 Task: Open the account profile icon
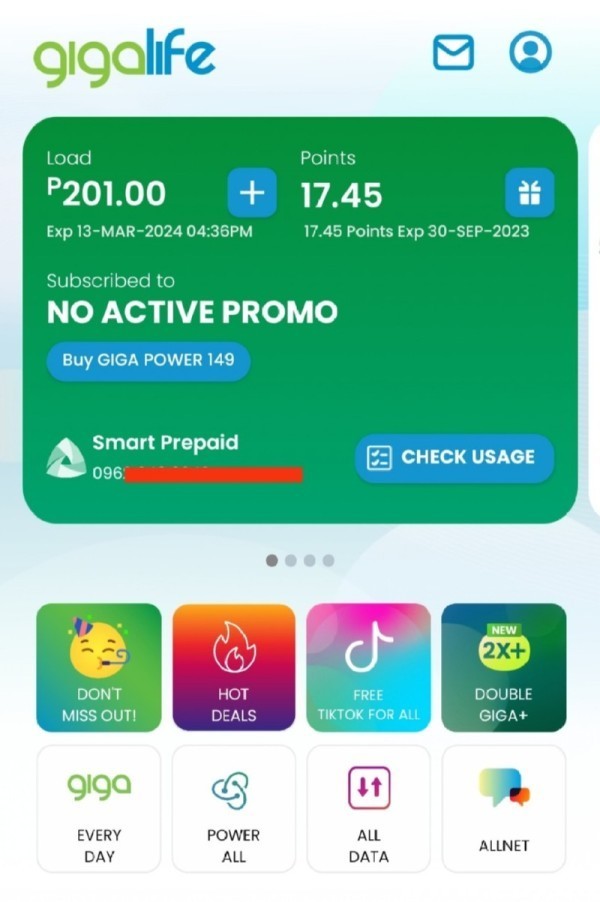click(x=530, y=52)
